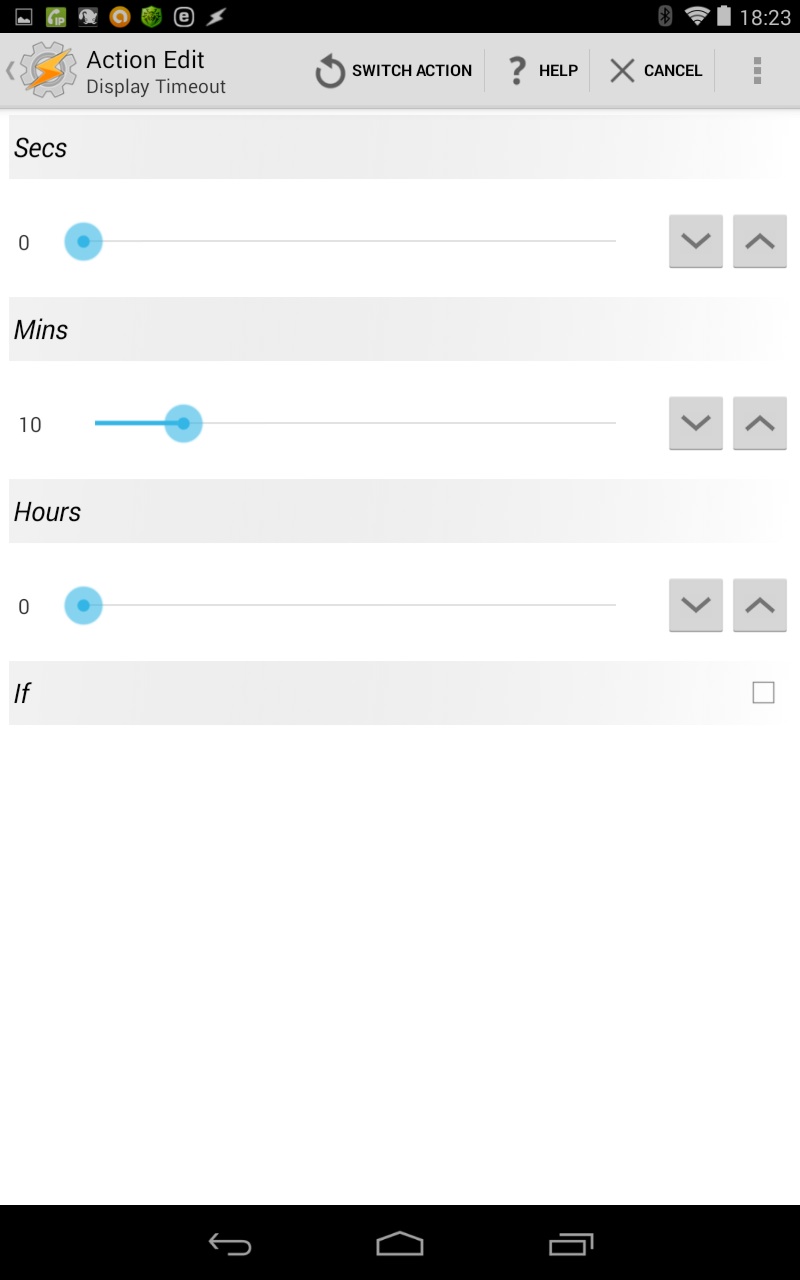Image resolution: width=800 pixels, height=1280 pixels.
Task: Tap the Hours slider track
Action: click(x=348, y=606)
